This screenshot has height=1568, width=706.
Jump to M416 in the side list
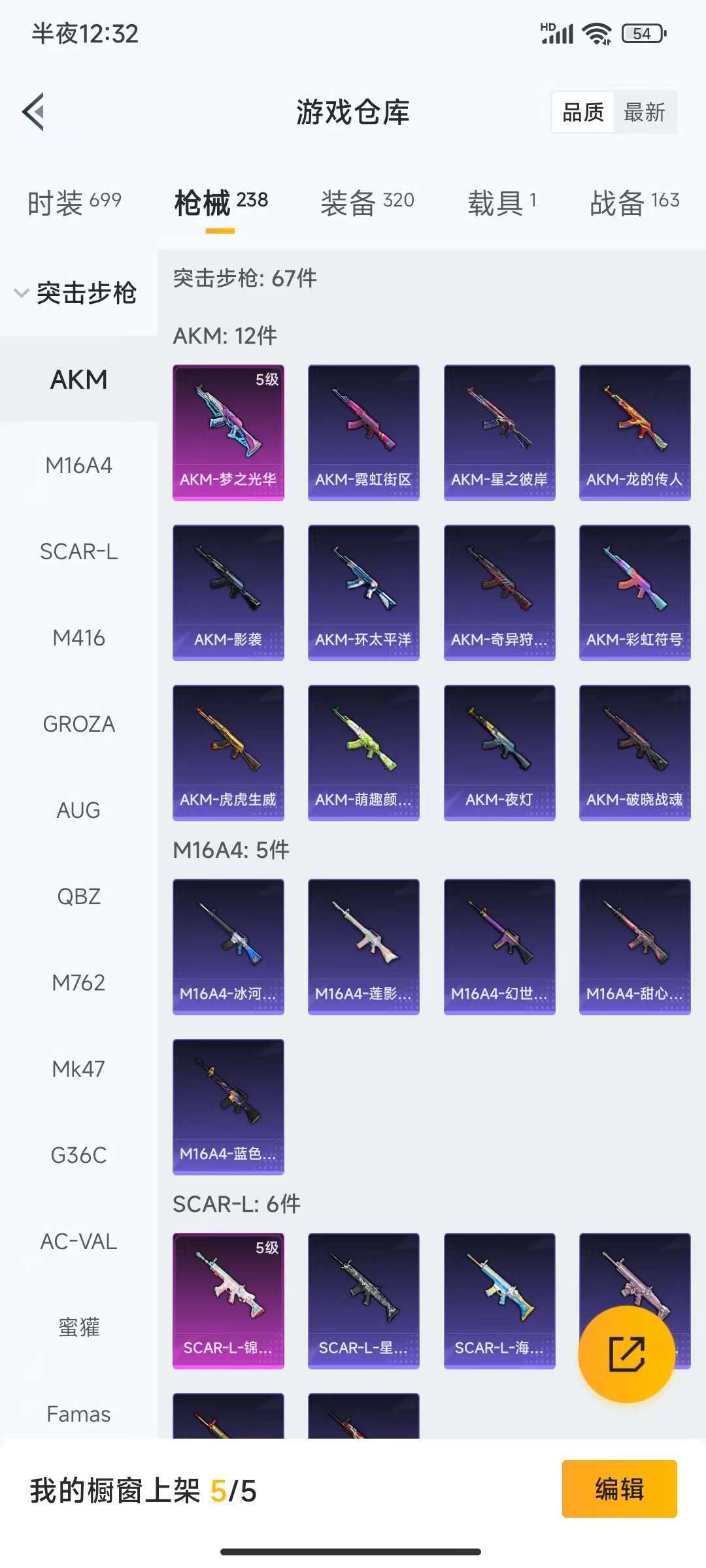78,638
